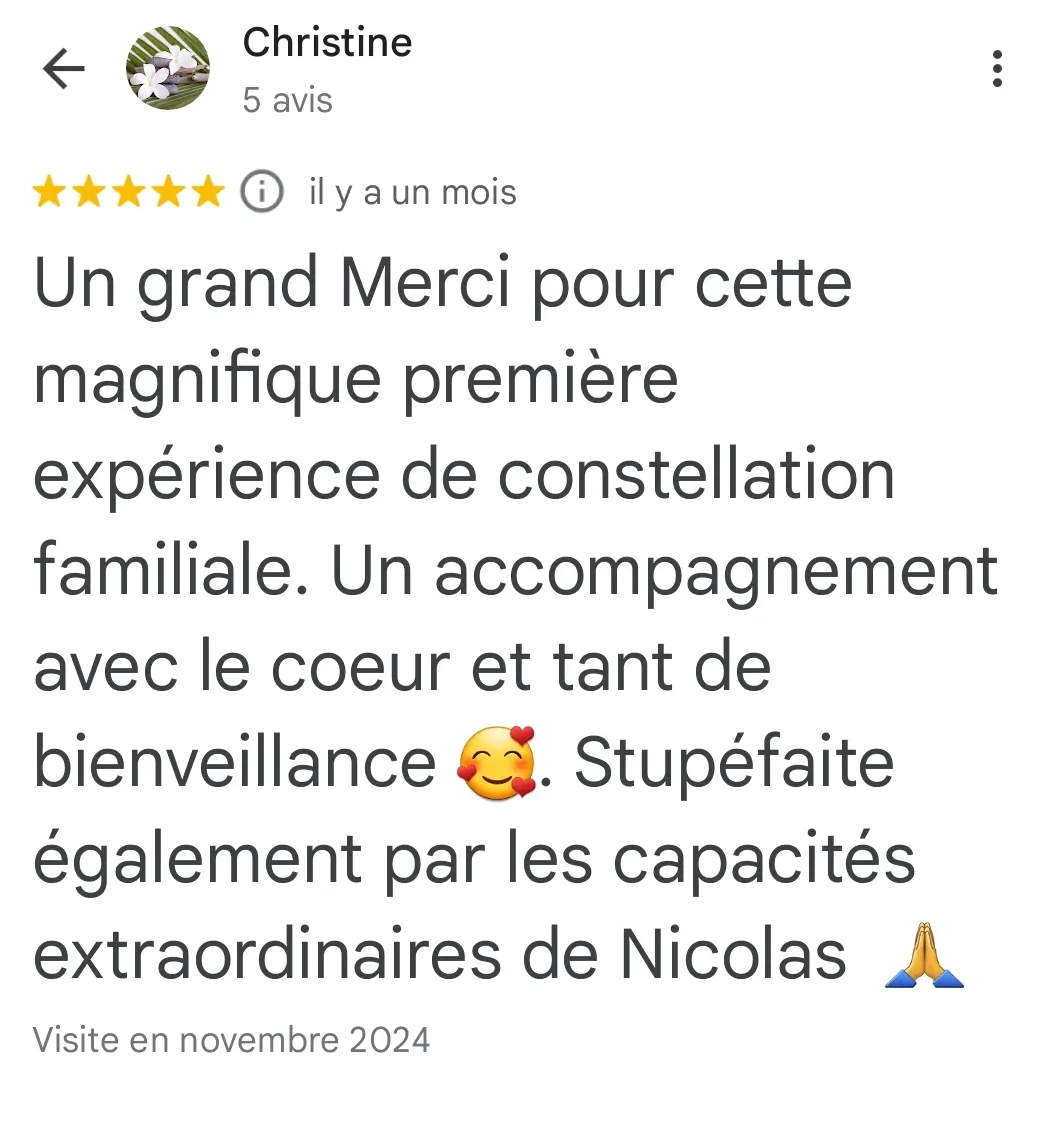Go back using the arrow icon

tap(64, 70)
